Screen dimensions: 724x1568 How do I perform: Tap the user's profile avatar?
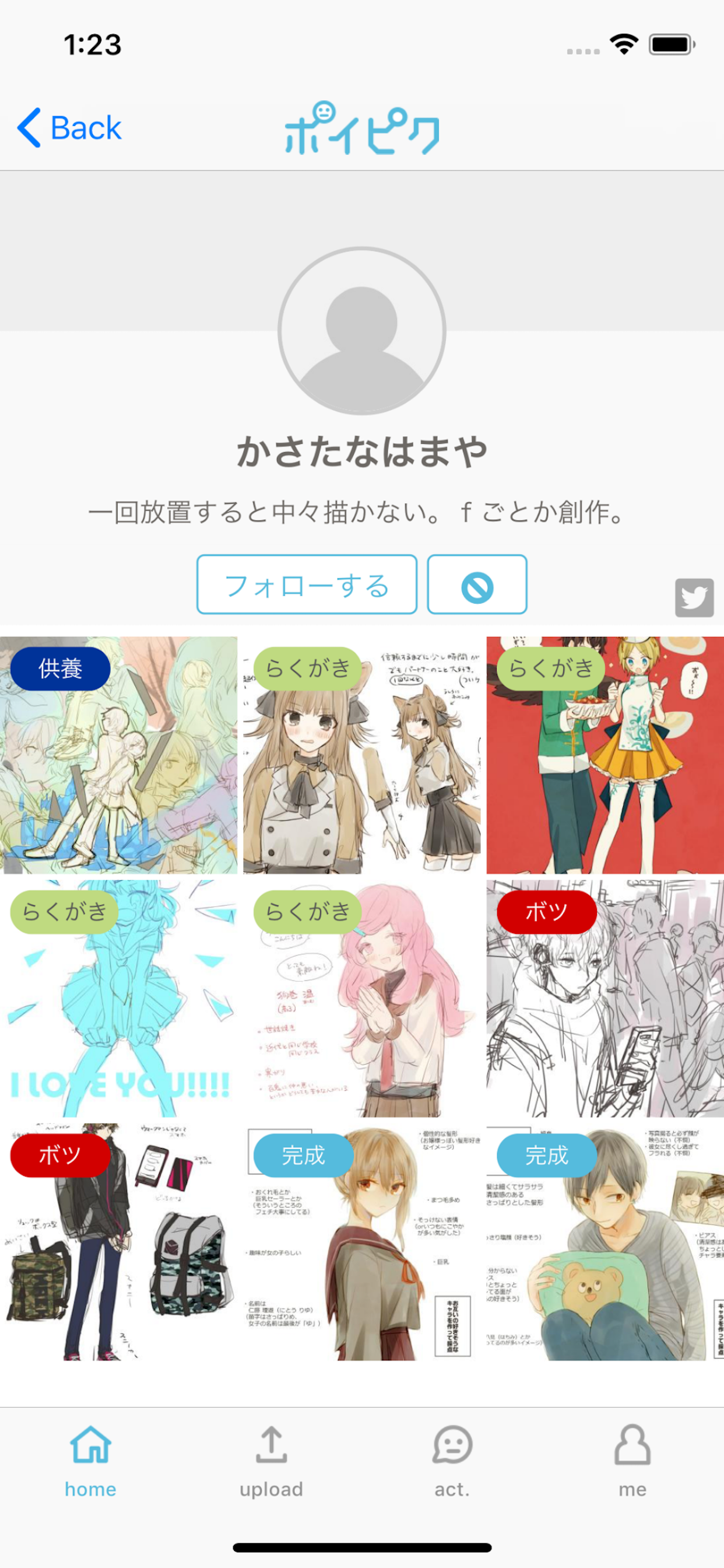pos(362,331)
